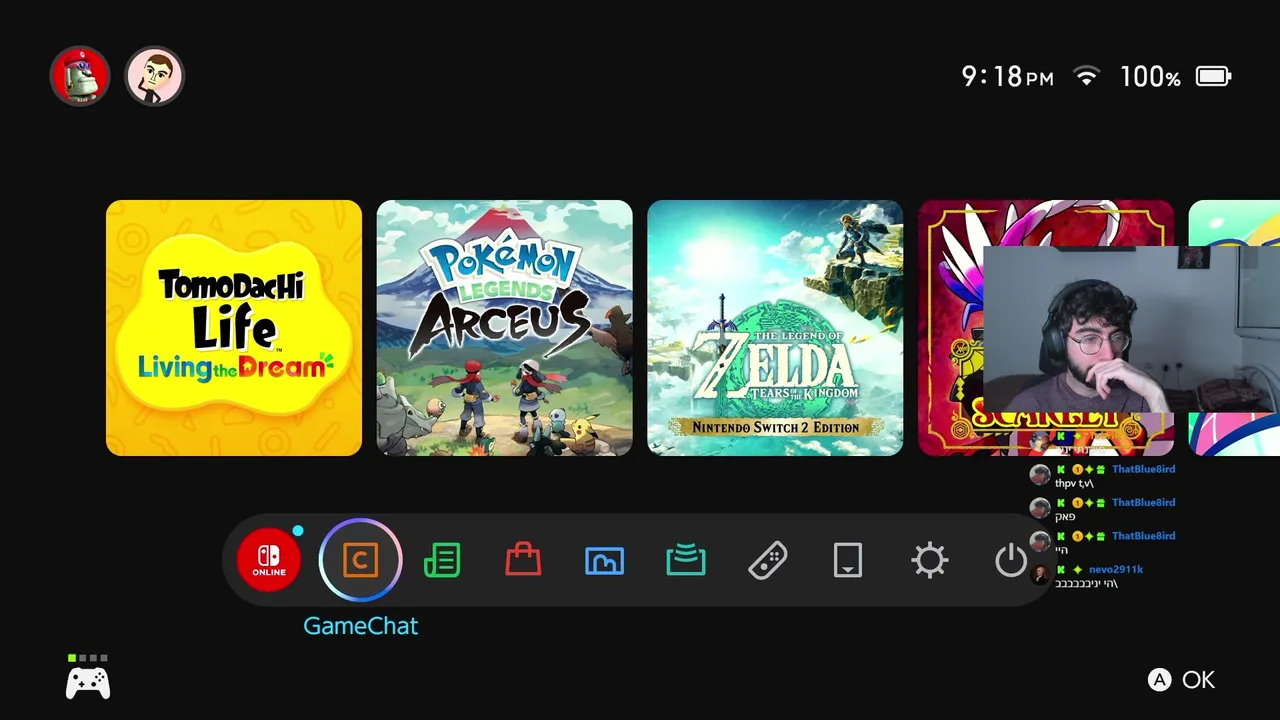The height and width of the screenshot is (720, 1280).
Task: Launch Zelda Tears of the Kingdom
Action: tap(775, 328)
